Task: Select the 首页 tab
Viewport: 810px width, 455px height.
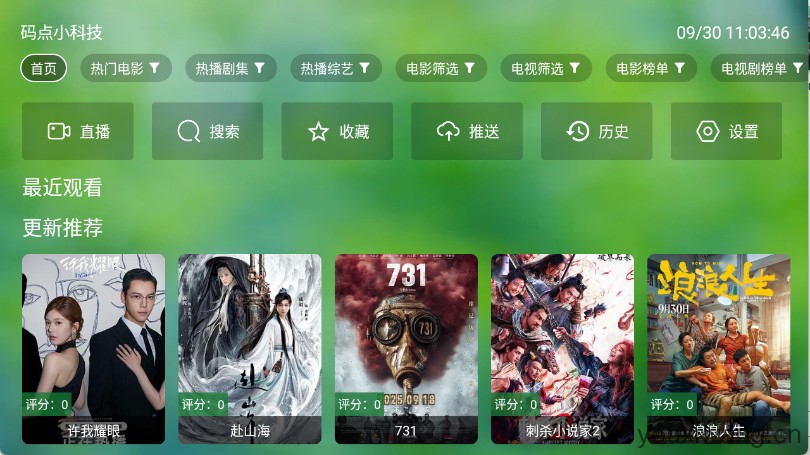Action: pyautogui.click(x=43, y=68)
